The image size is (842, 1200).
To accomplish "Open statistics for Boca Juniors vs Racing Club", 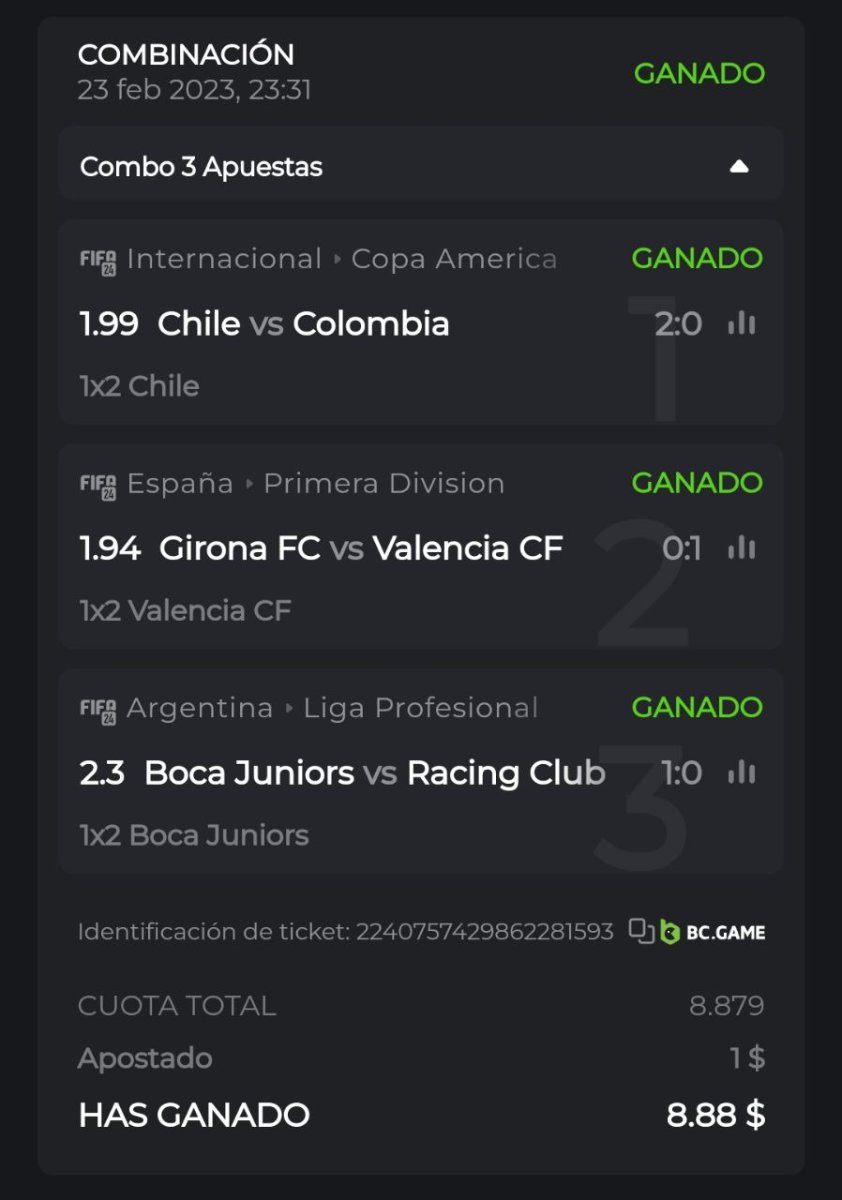I will pos(741,772).
